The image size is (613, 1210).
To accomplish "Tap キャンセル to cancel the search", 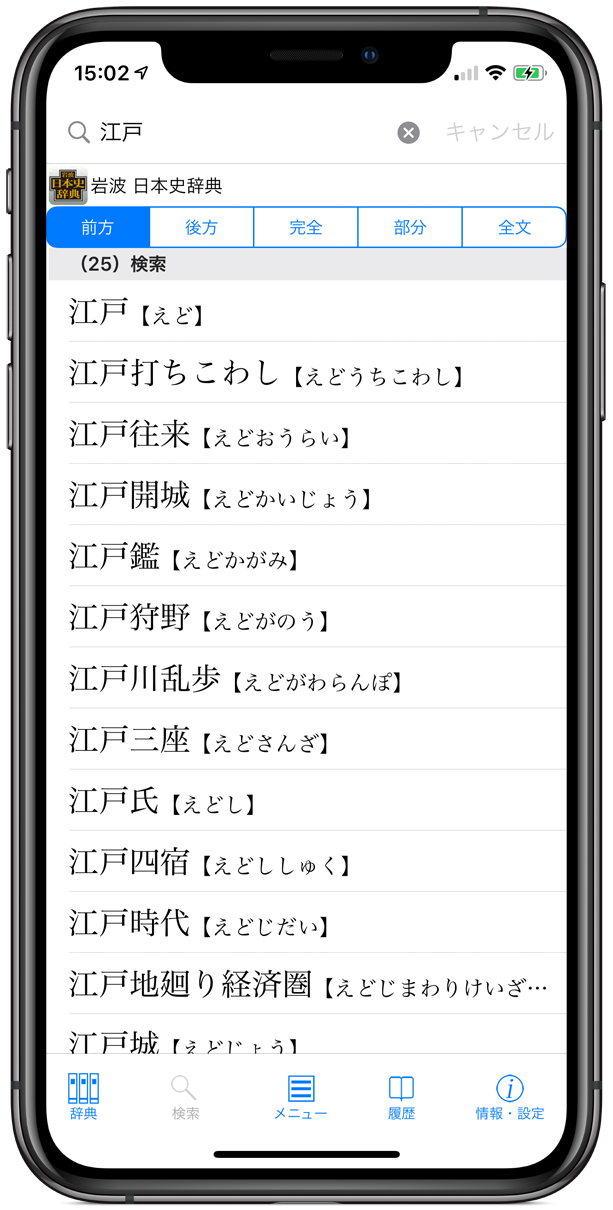I will point(499,132).
